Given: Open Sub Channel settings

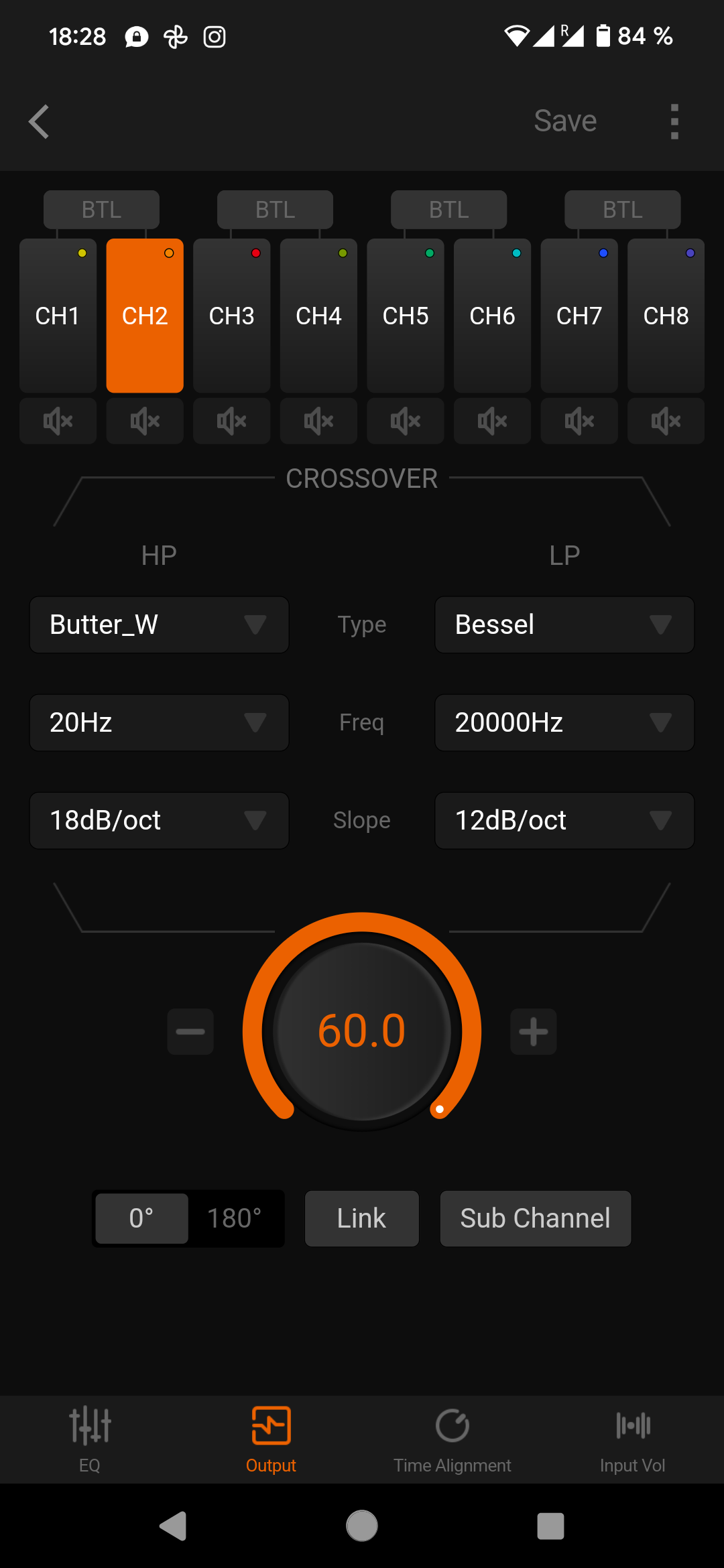Looking at the screenshot, I should click(535, 1218).
